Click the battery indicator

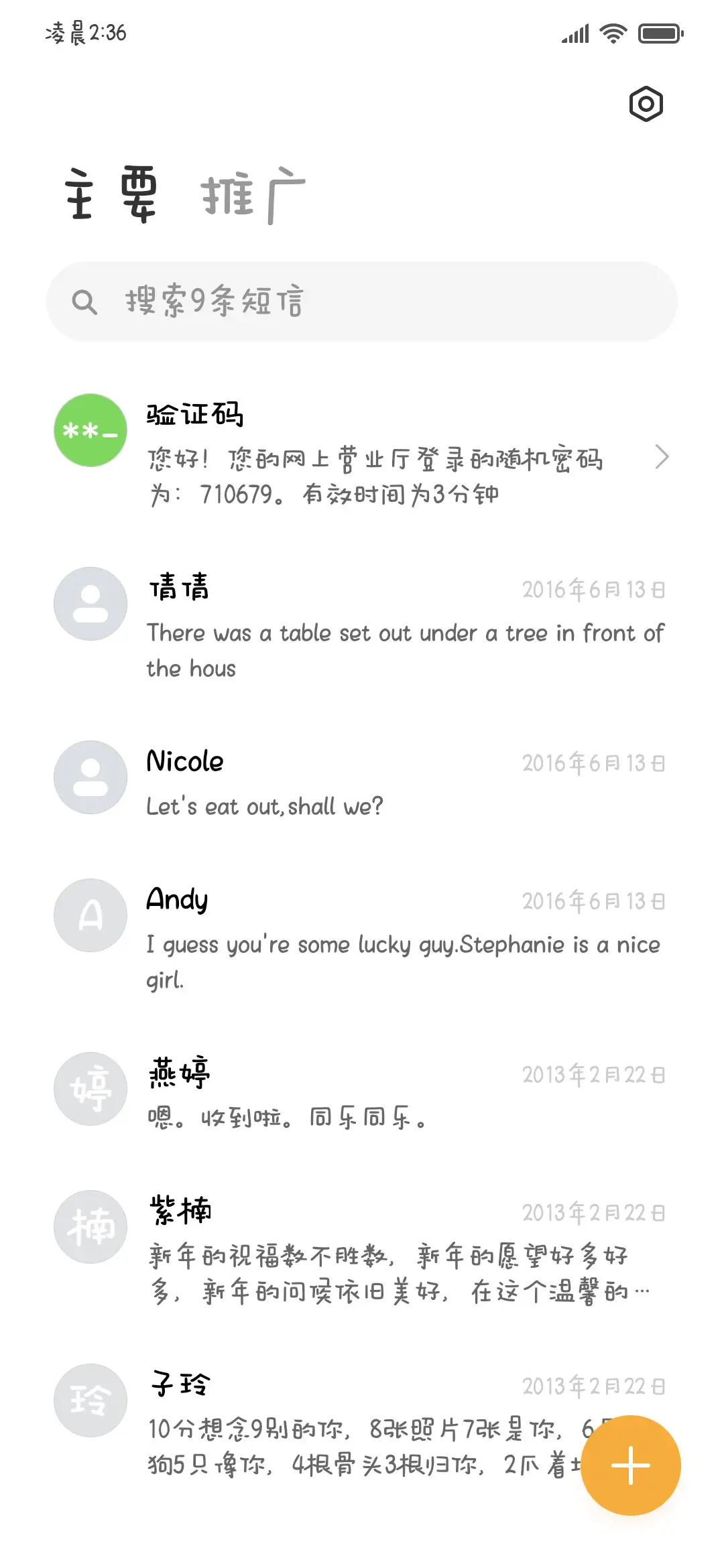pos(660,32)
